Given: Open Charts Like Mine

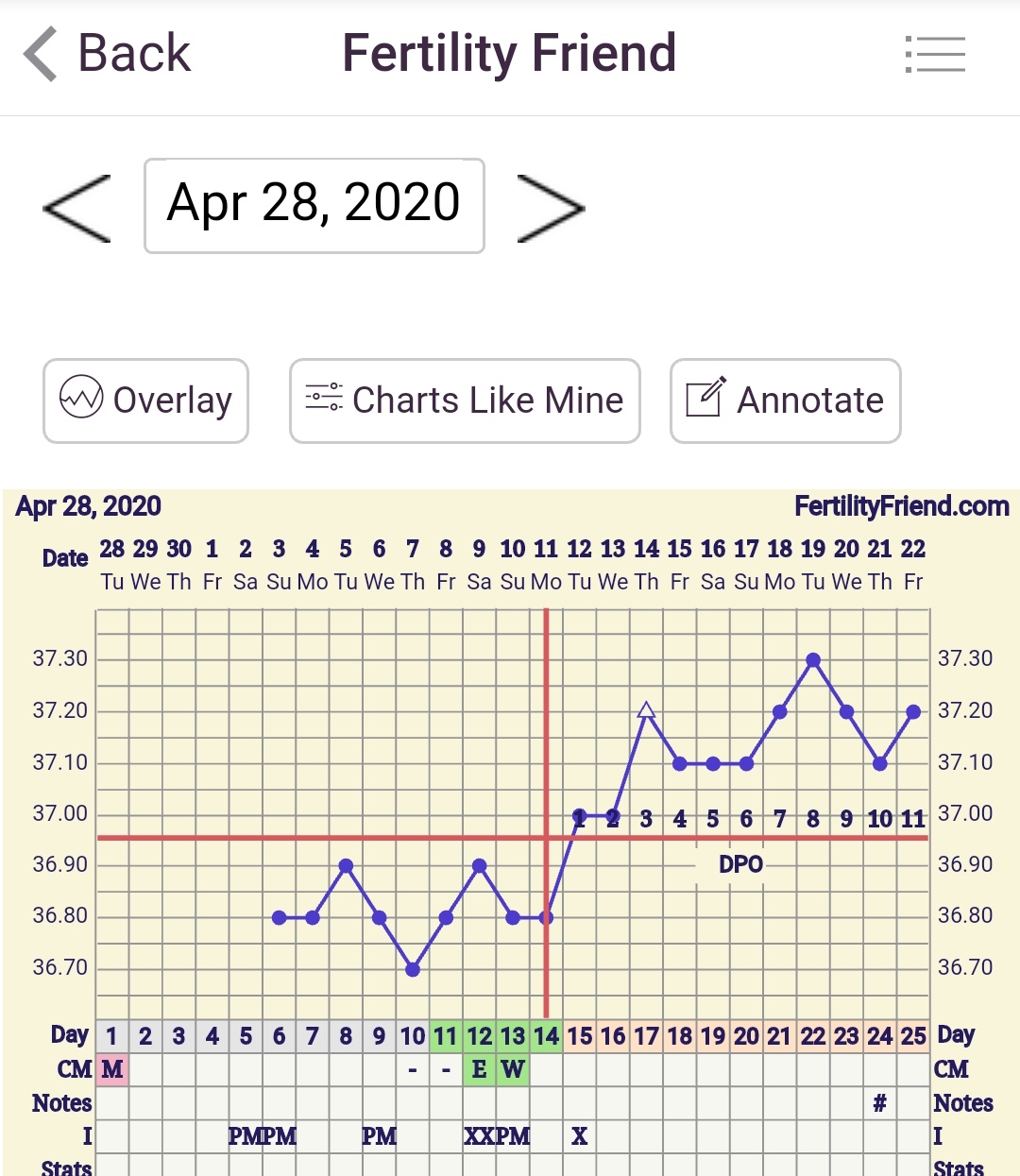Looking at the screenshot, I should pos(465,401).
